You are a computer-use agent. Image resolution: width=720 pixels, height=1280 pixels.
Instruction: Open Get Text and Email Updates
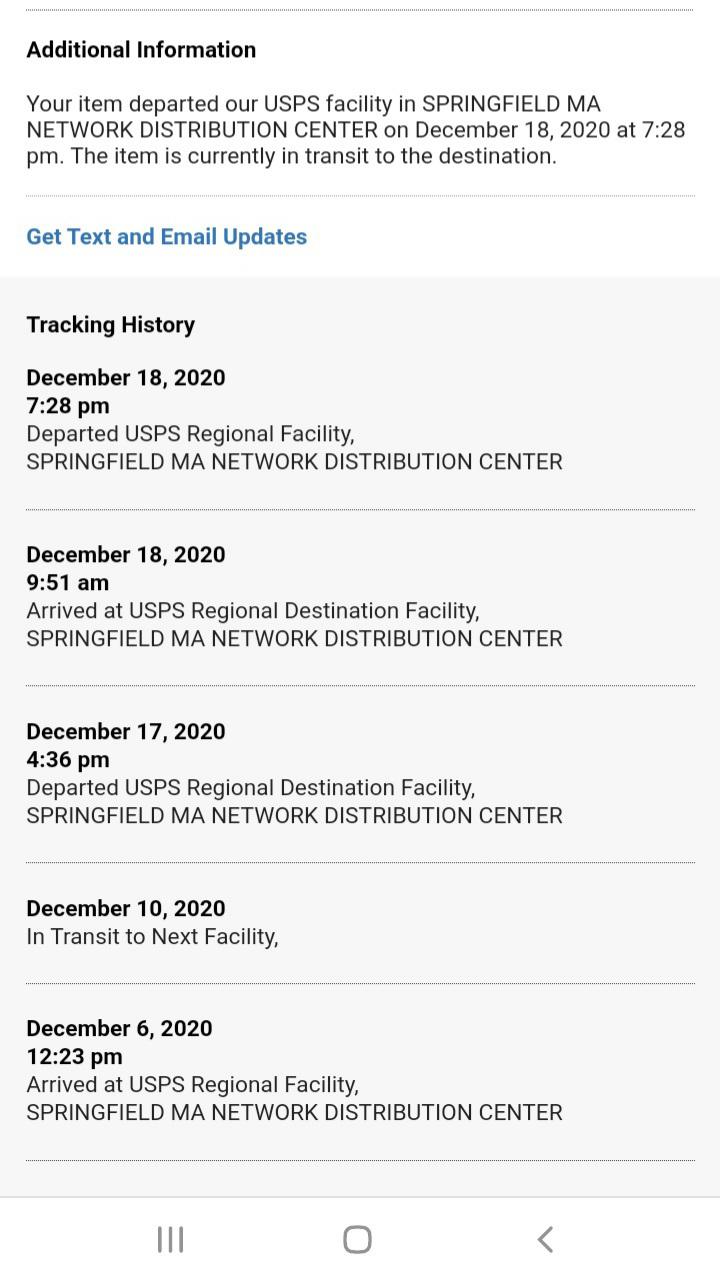(x=166, y=237)
